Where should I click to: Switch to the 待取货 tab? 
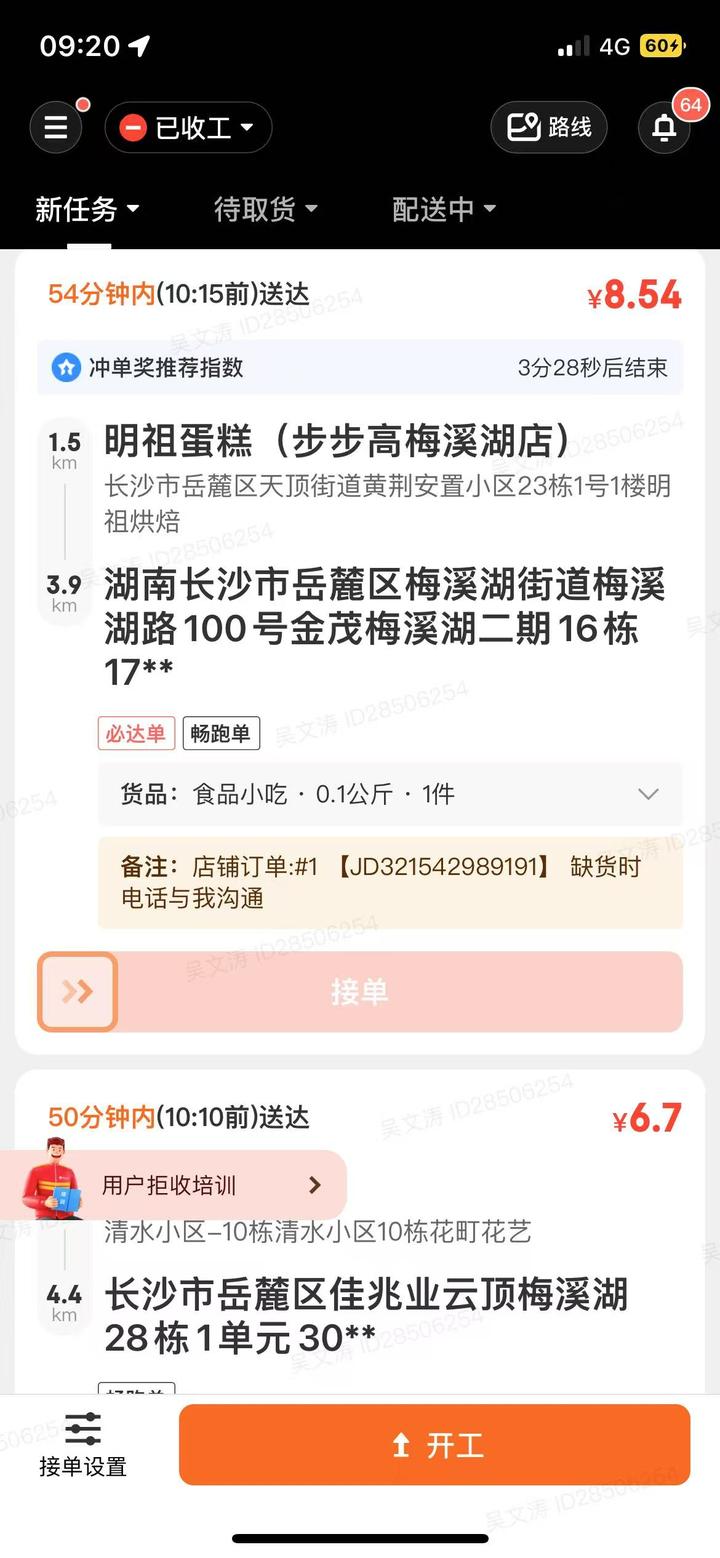[265, 209]
